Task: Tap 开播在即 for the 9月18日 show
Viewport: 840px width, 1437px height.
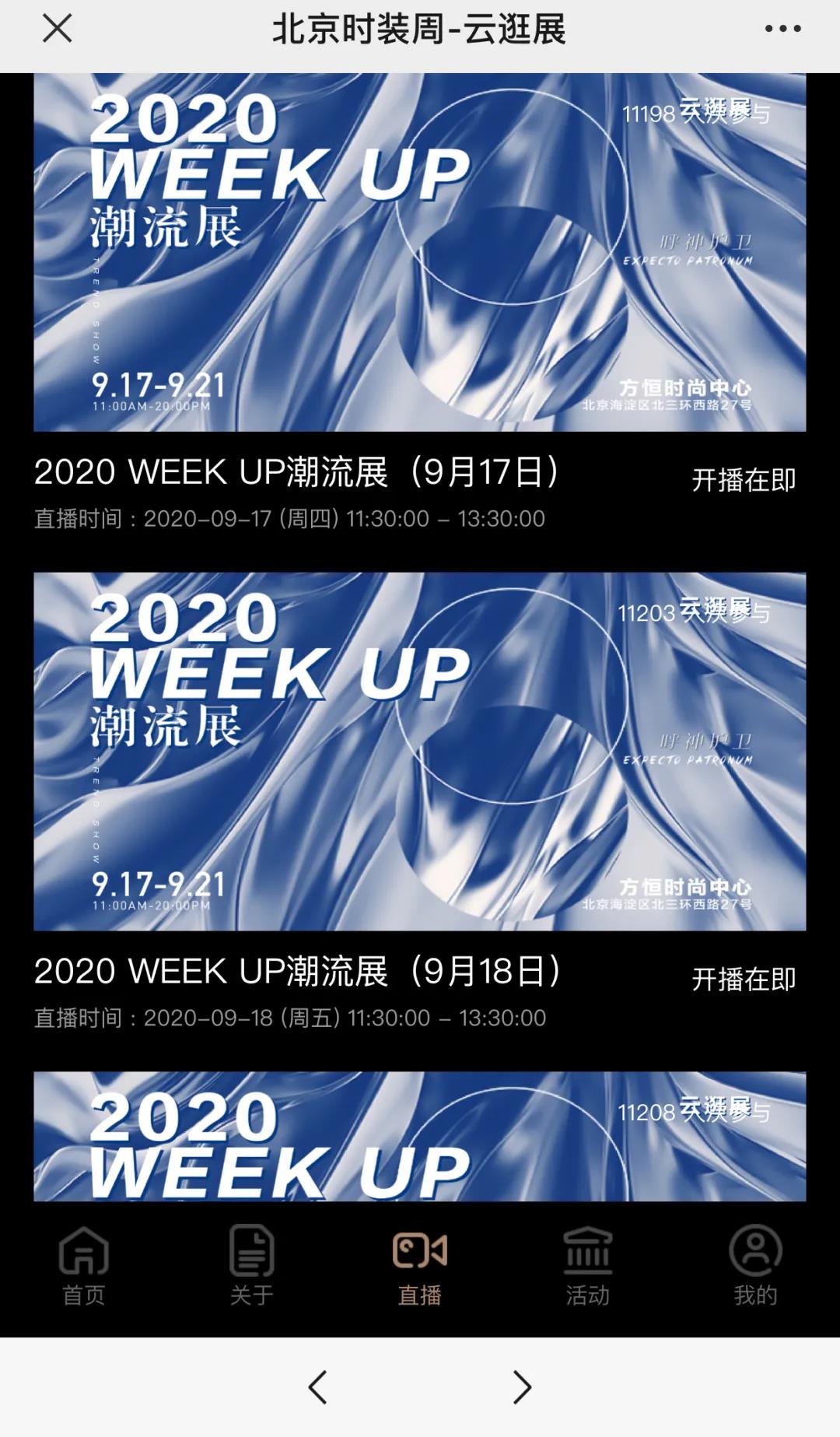Action: [x=744, y=979]
